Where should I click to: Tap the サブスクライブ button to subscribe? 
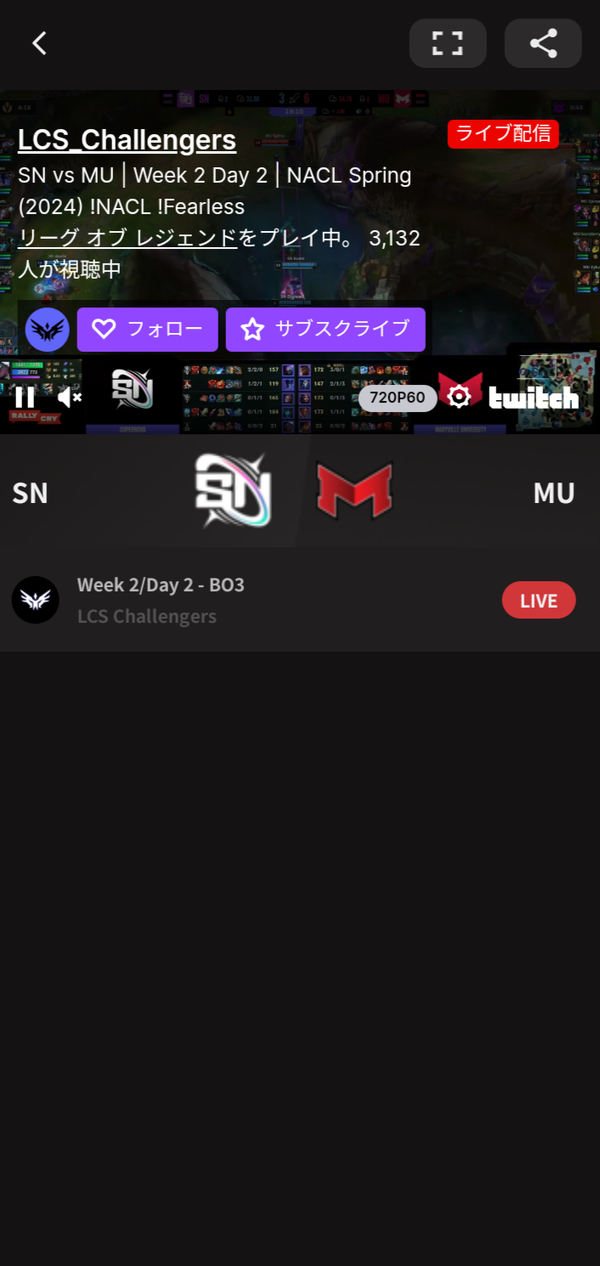(x=325, y=329)
